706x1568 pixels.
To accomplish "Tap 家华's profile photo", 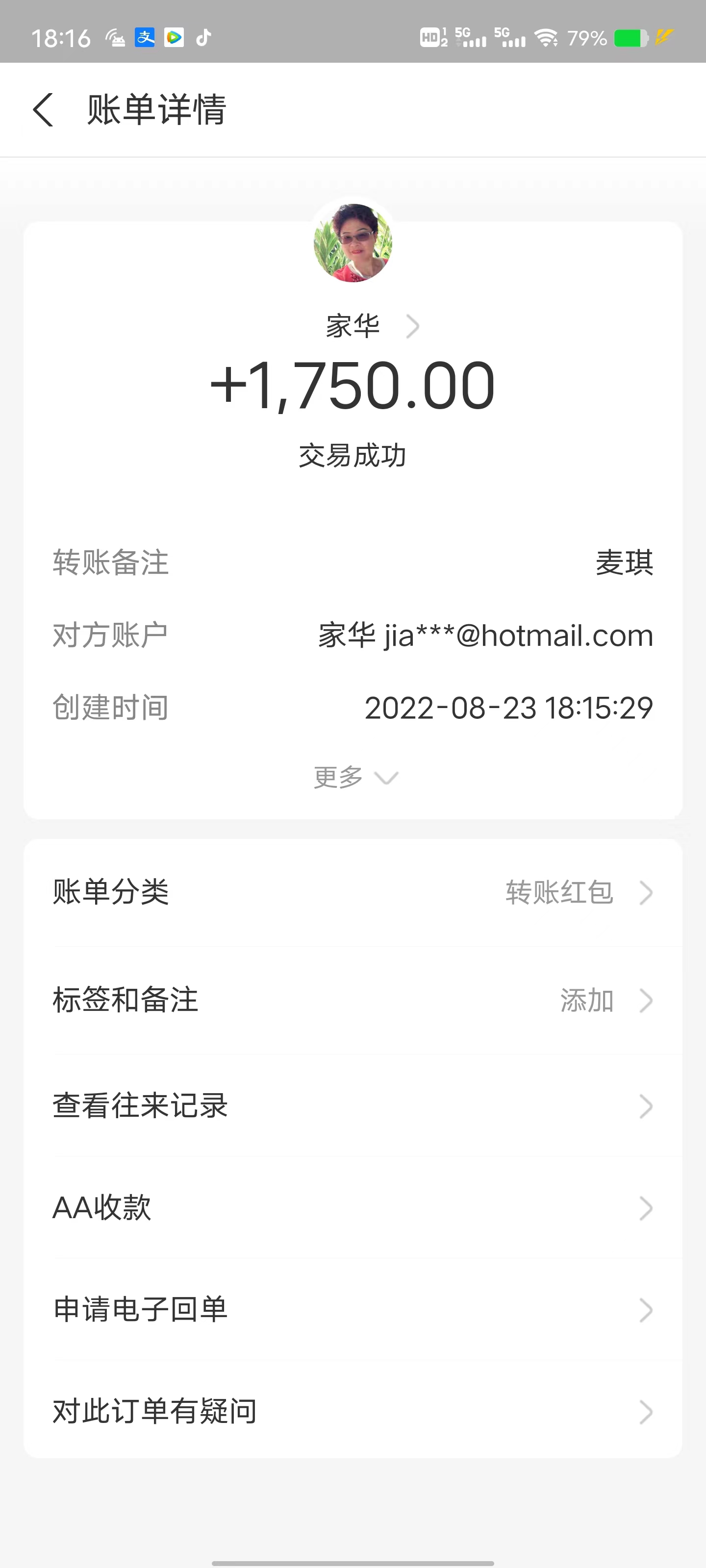I will [x=353, y=243].
